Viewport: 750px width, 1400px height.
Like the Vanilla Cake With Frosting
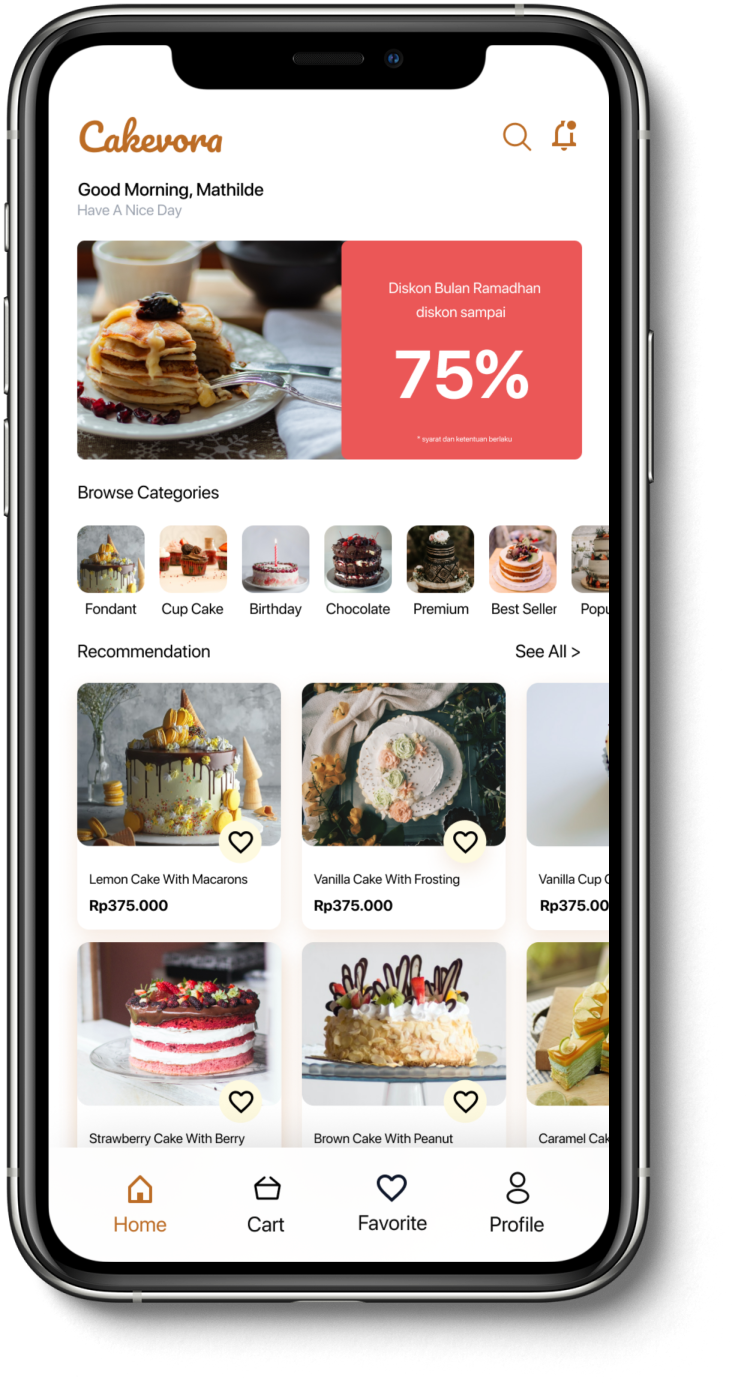click(465, 842)
